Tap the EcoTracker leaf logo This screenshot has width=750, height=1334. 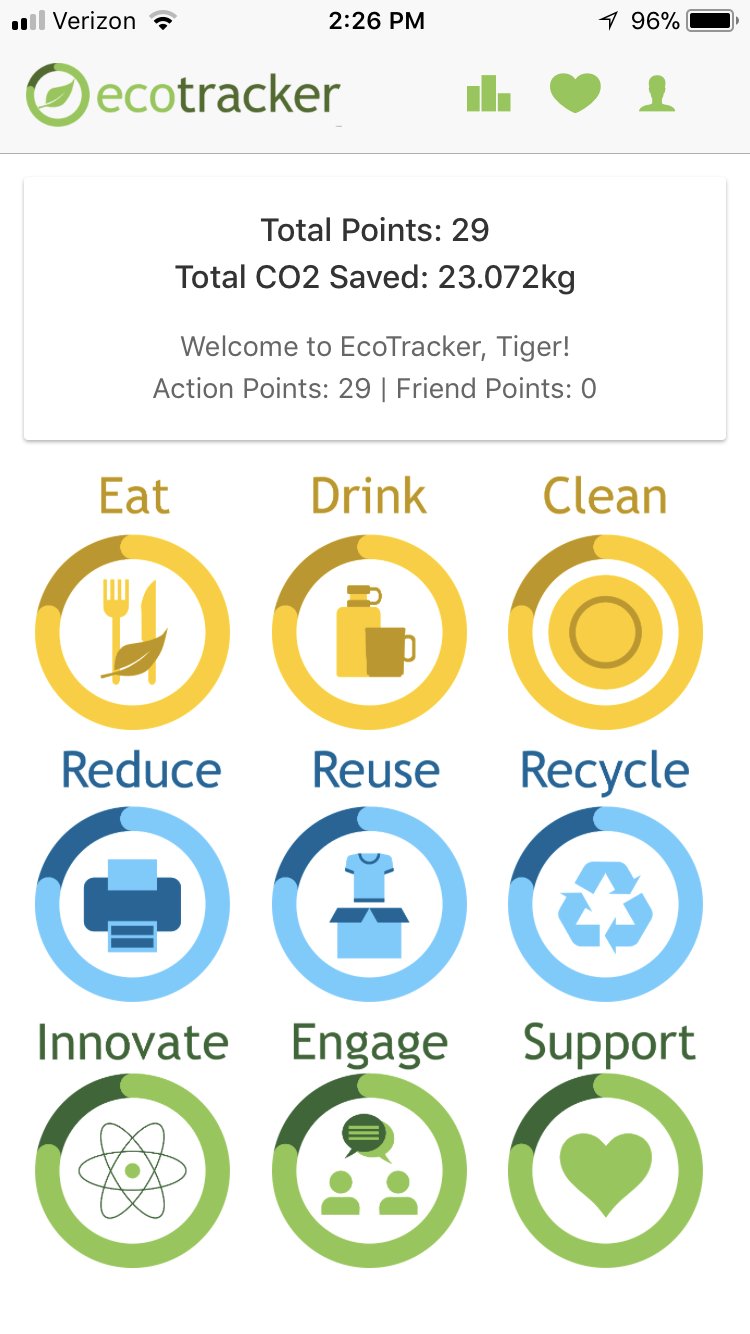pyautogui.click(x=55, y=93)
